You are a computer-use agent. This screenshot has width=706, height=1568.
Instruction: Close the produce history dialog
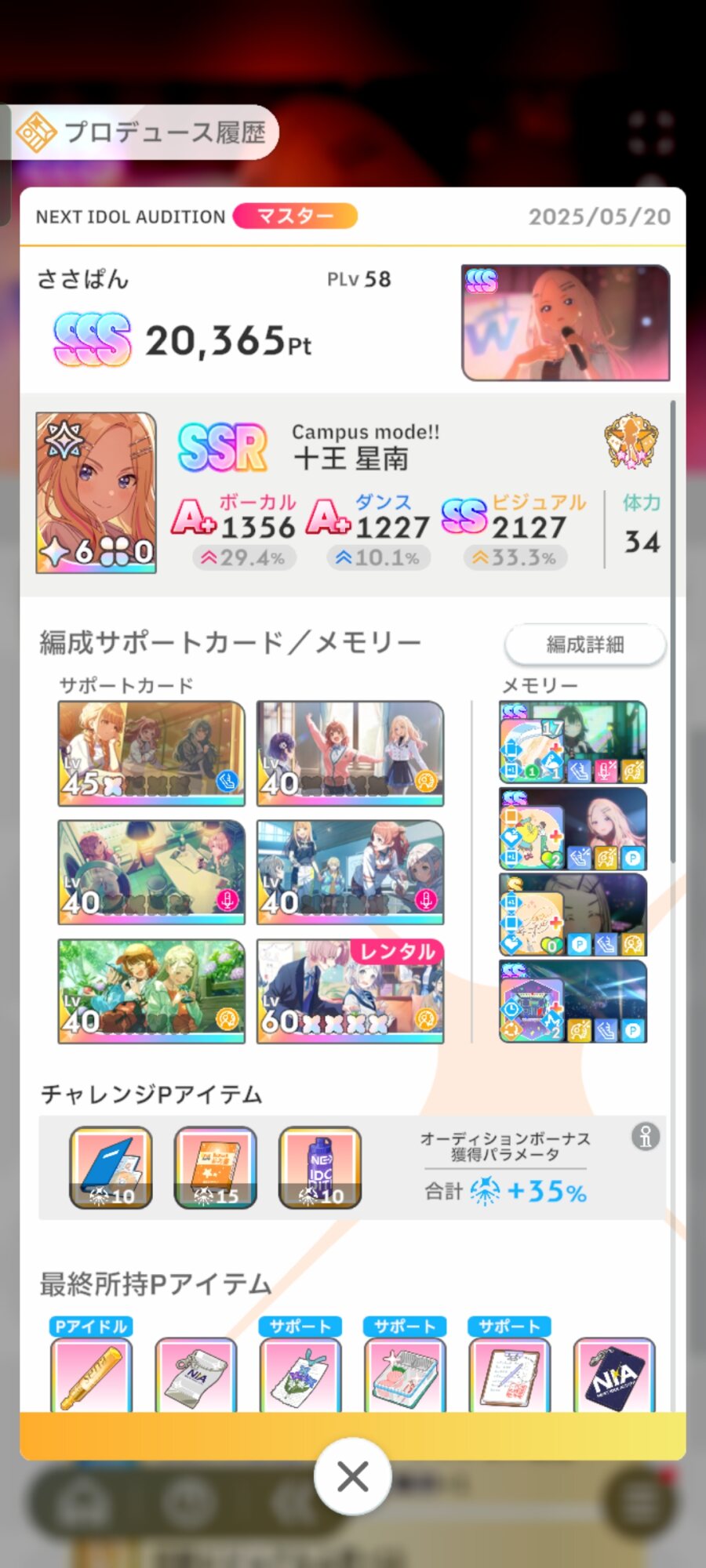tap(352, 1477)
